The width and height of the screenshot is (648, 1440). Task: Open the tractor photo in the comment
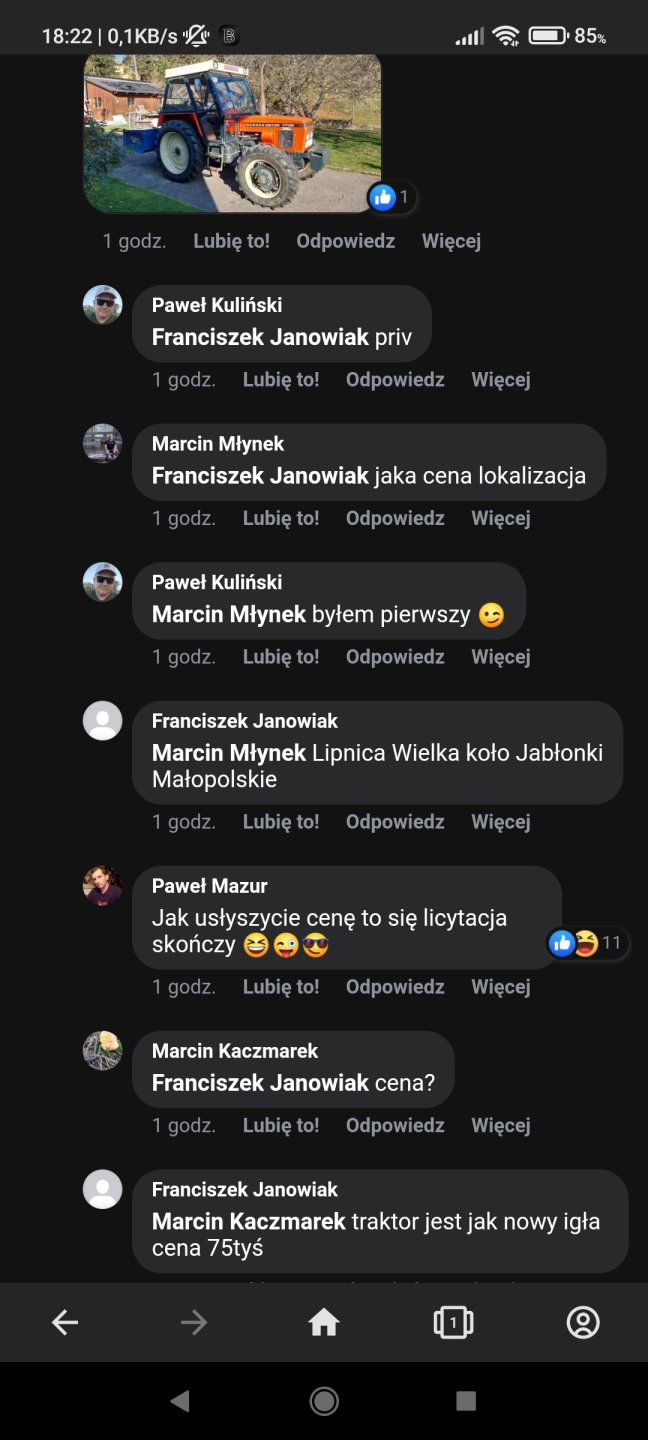232,132
